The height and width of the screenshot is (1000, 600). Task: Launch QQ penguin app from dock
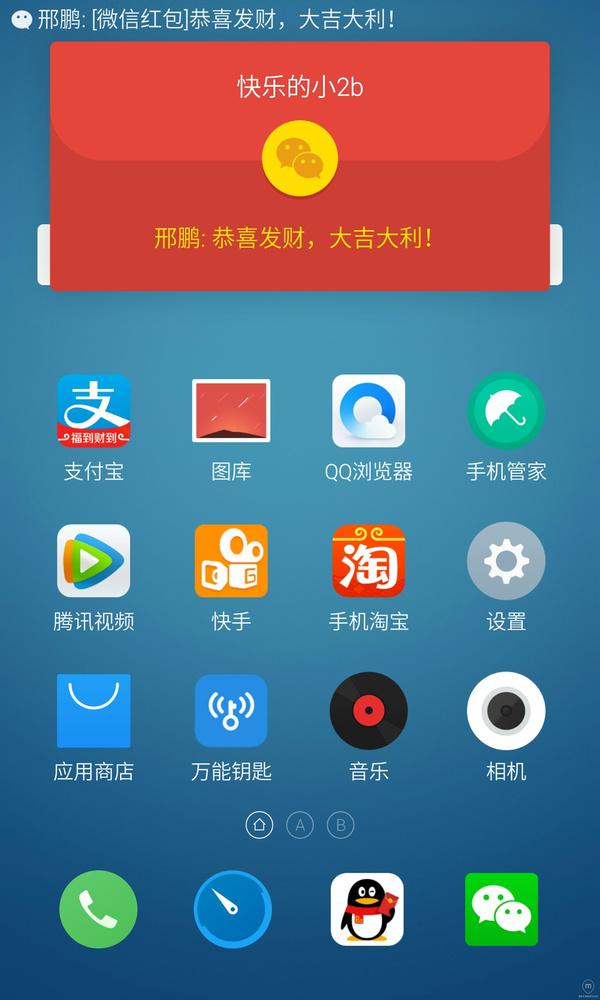coord(367,909)
